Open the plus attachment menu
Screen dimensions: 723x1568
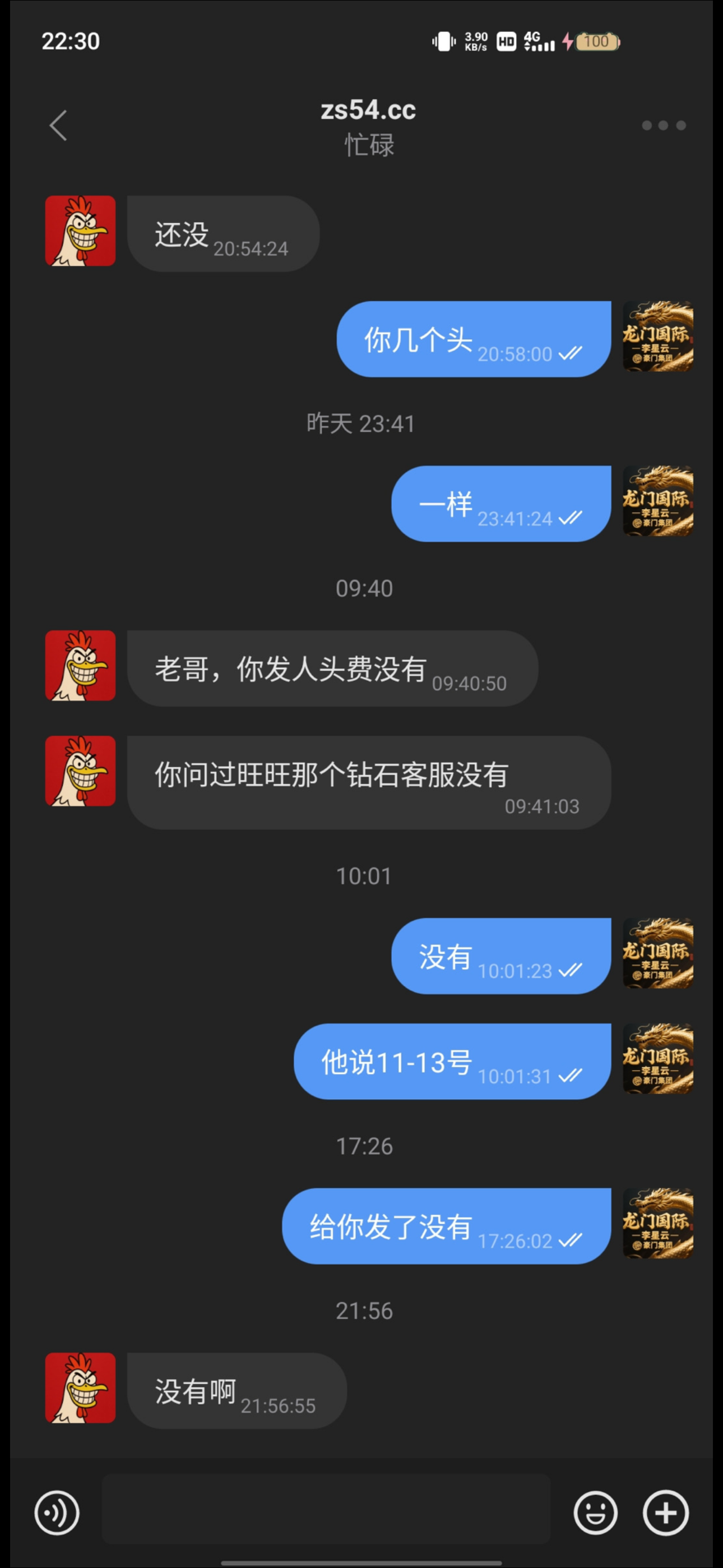coord(666,1512)
